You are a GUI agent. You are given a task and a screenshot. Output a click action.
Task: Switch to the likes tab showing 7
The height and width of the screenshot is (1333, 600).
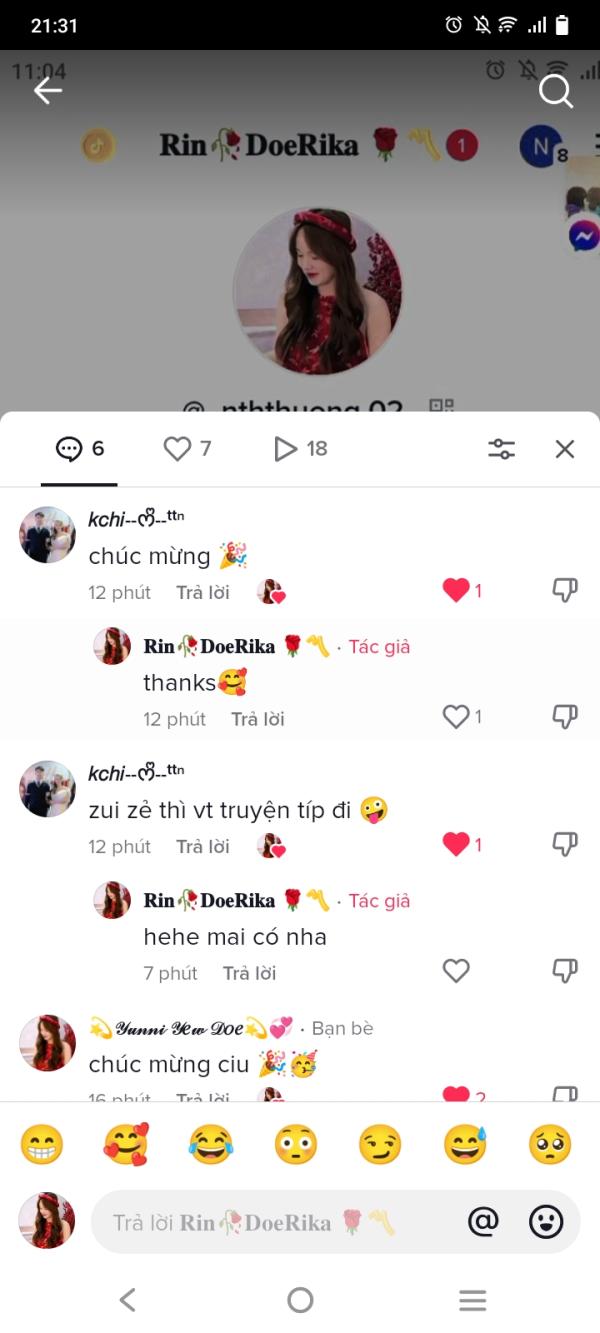[x=188, y=449]
